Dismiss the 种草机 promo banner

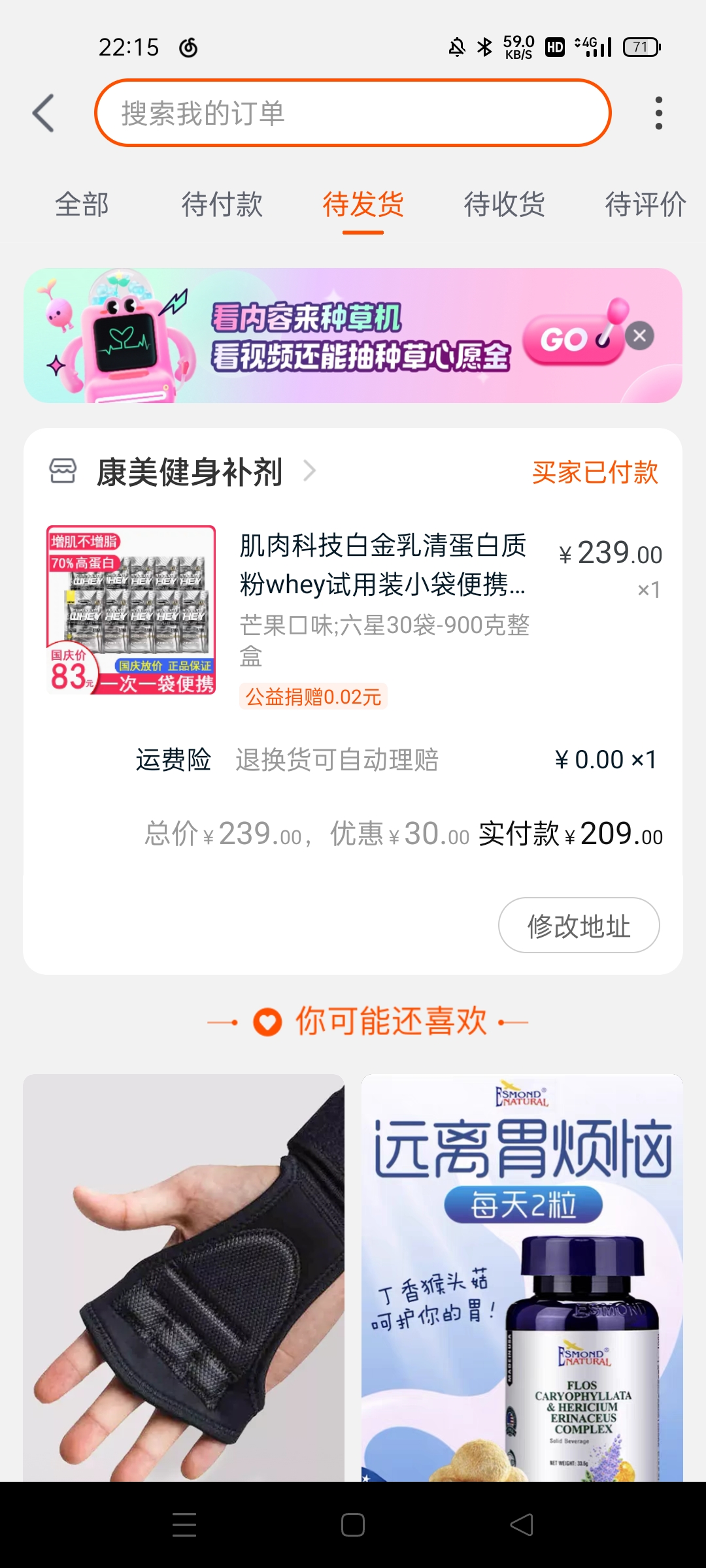639,336
